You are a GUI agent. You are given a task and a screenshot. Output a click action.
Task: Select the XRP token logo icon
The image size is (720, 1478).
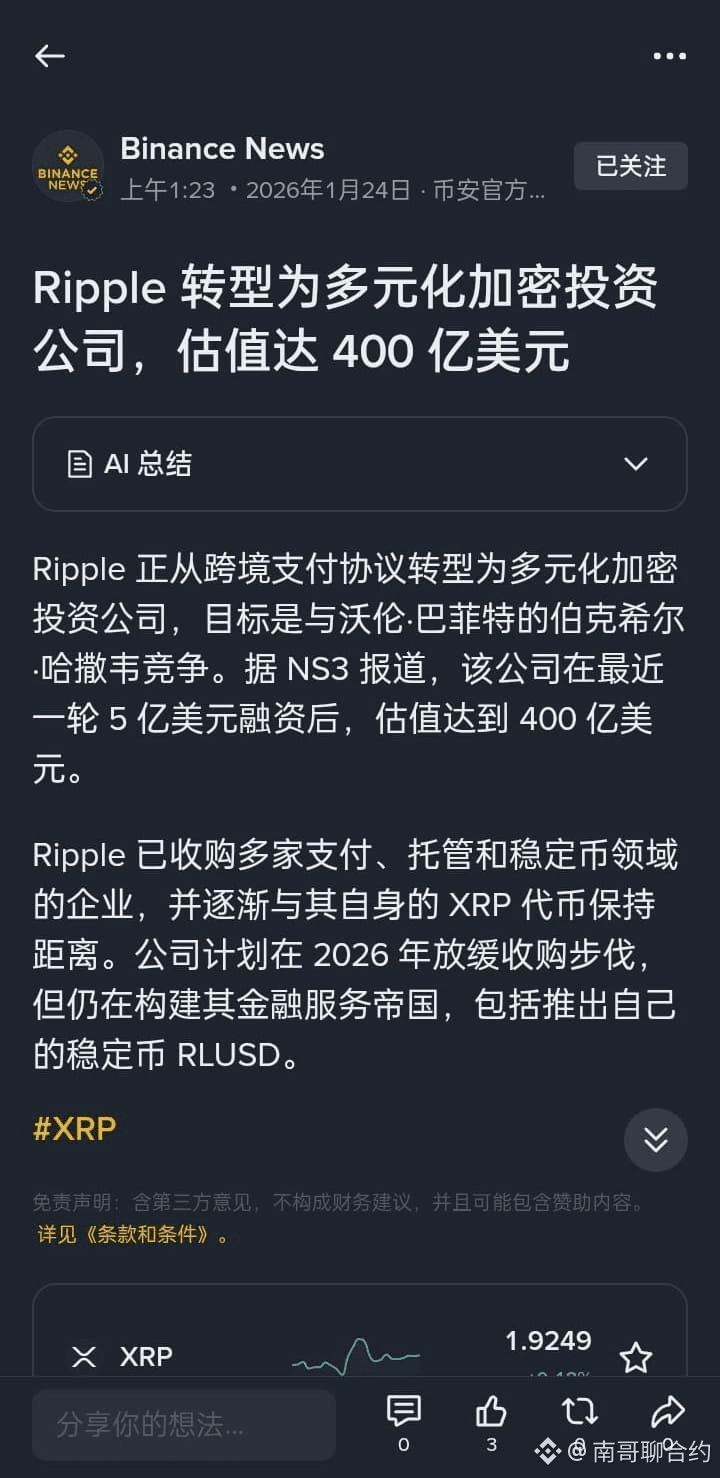point(84,1358)
